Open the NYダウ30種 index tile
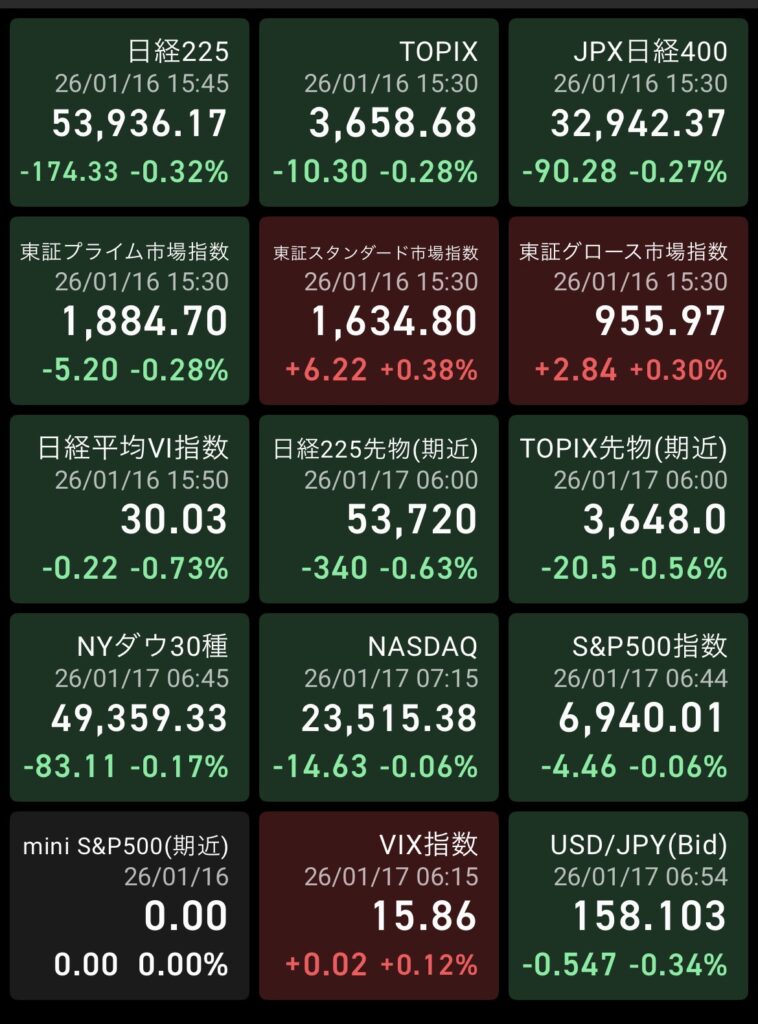 pos(130,707)
